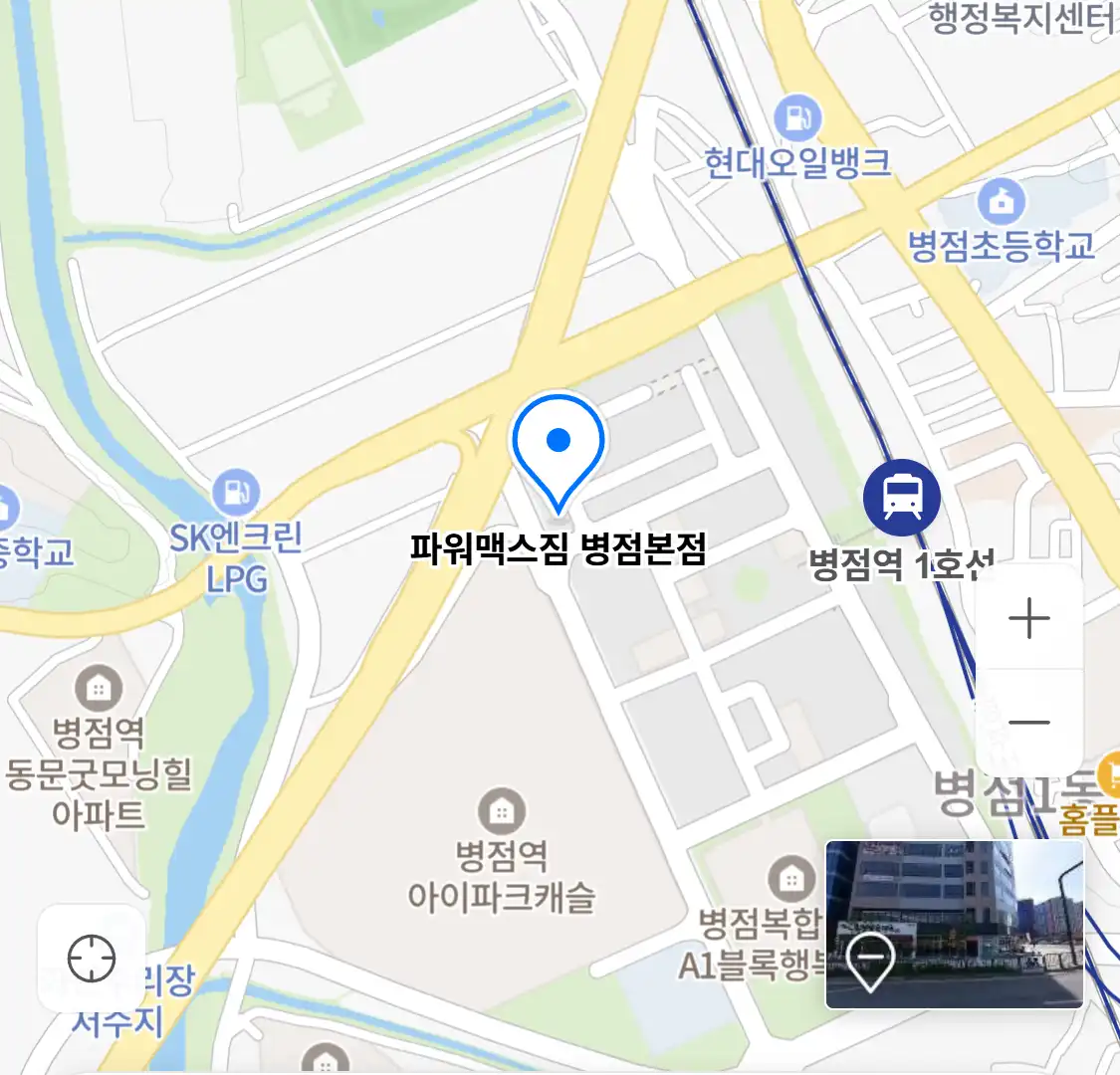Open the 병점역 동문굿모닝힐 아파트 marker

(x=99, y=688)
